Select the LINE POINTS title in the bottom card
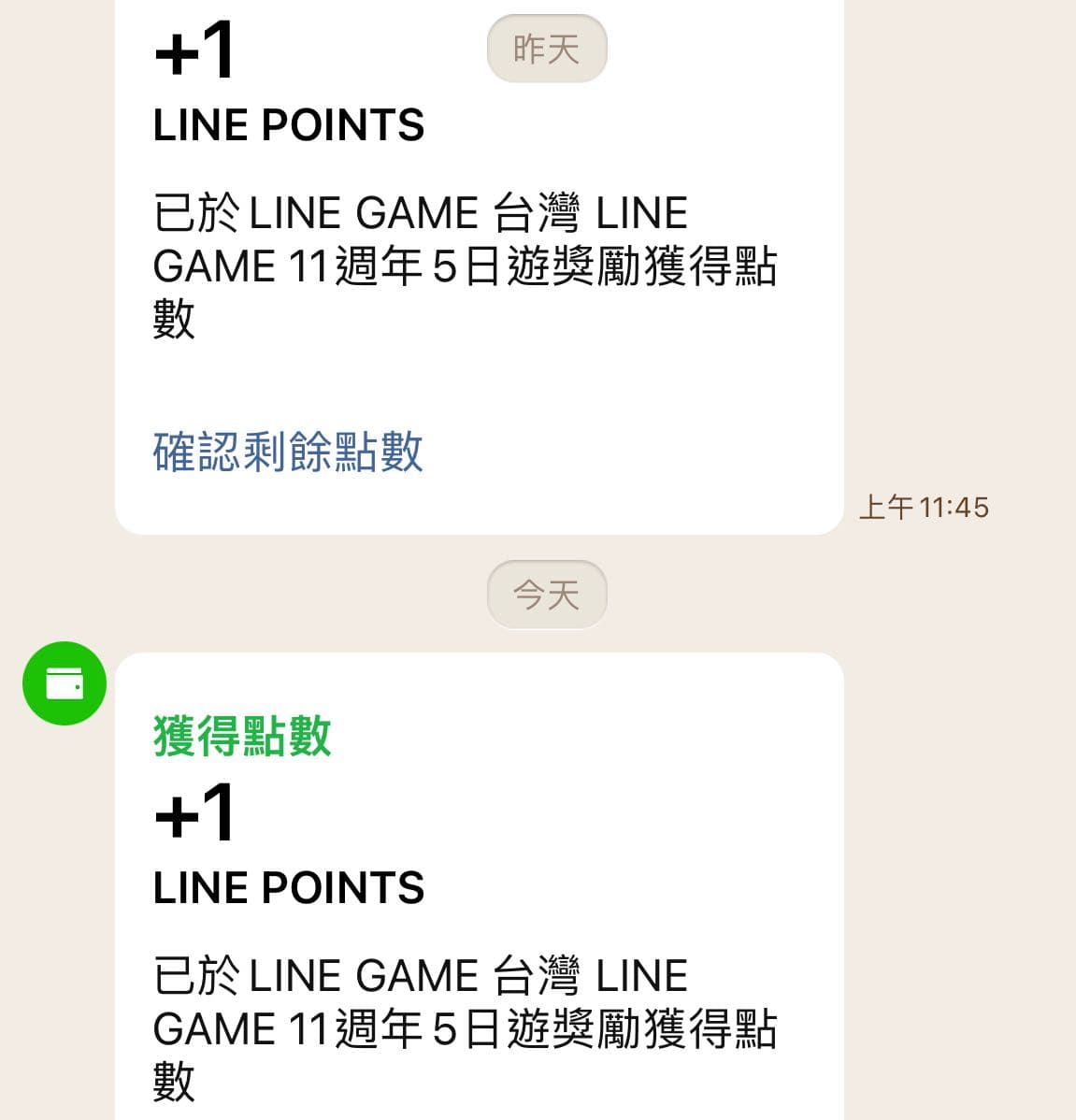This screenshot has width=1076, height=1120. coord(288,888)
